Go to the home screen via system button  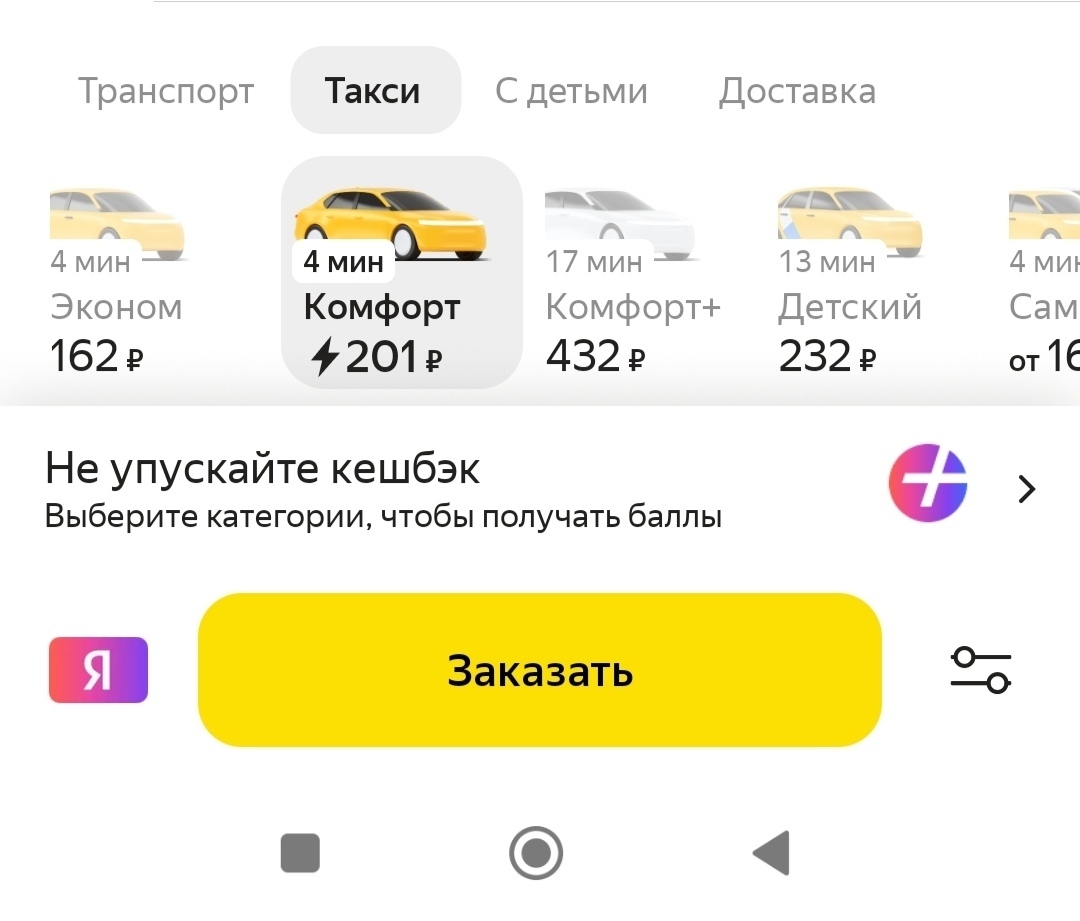(x=536, y=853)
